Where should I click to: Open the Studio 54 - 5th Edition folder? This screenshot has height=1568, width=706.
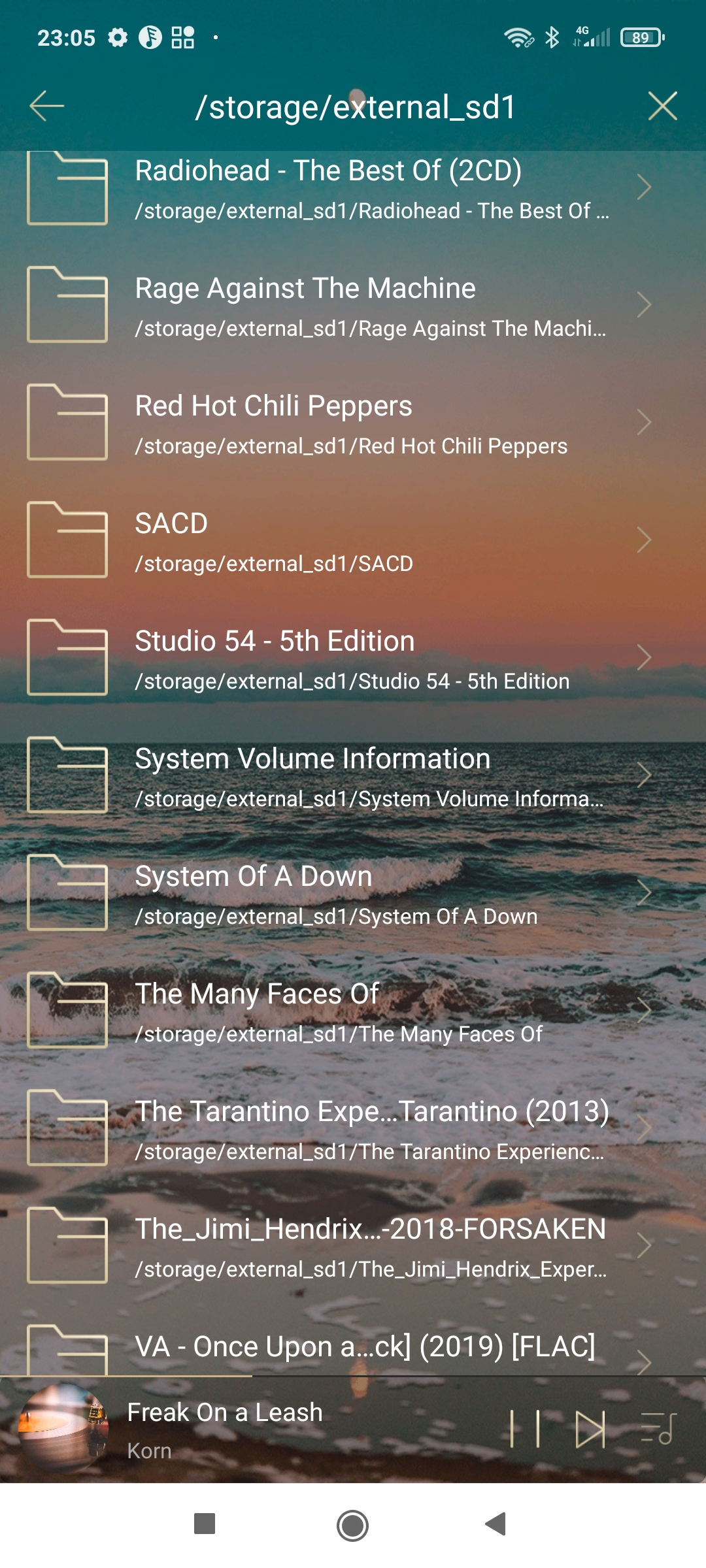[353, 658]
